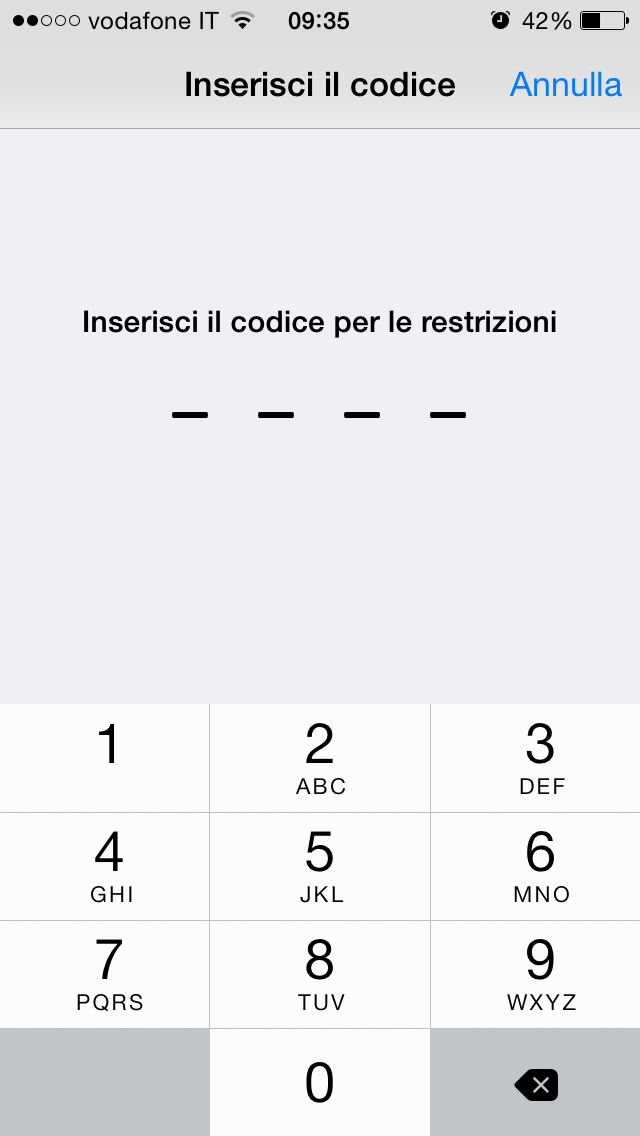Tap the 2 ABC key

tap(320, 758)
